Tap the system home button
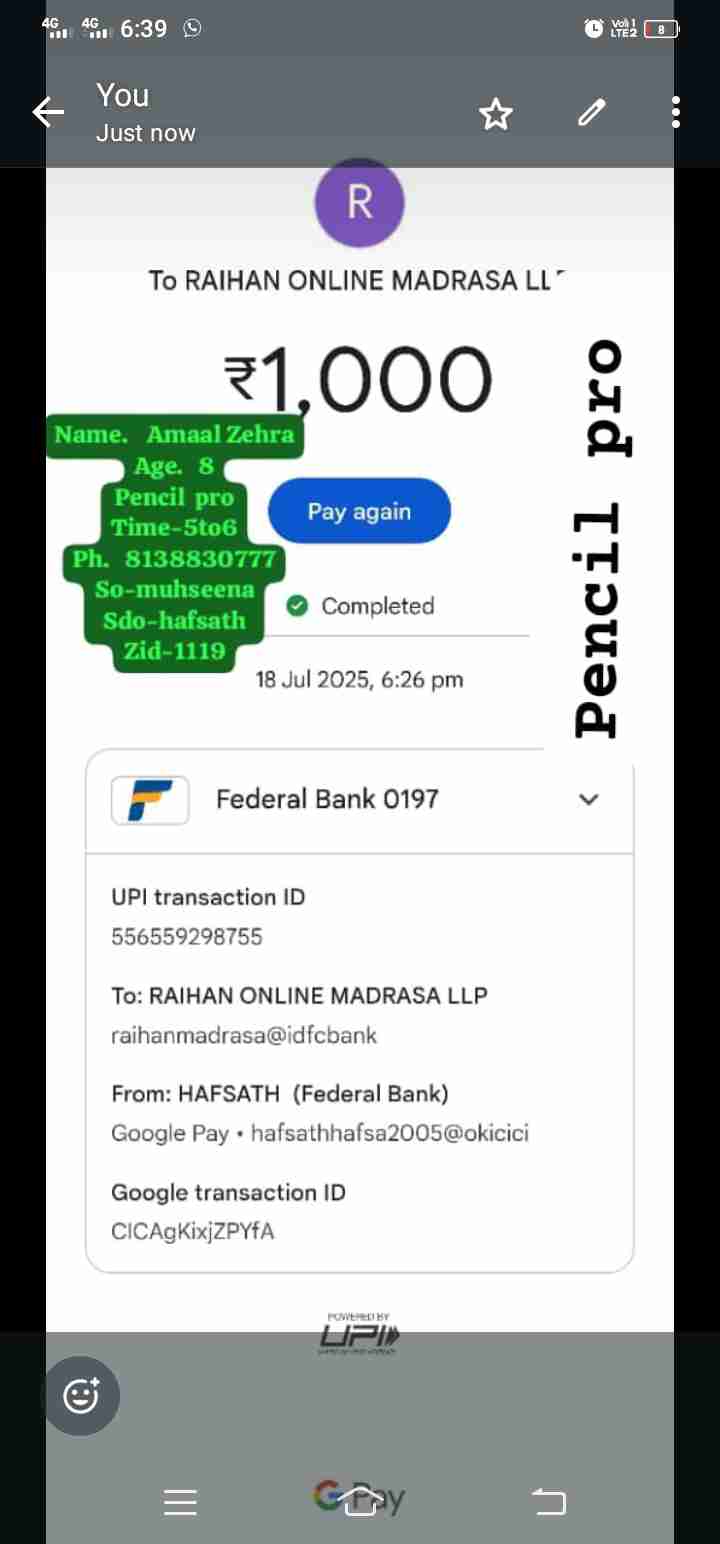Screen dimensions: 720x1544 coord(362,1501)
